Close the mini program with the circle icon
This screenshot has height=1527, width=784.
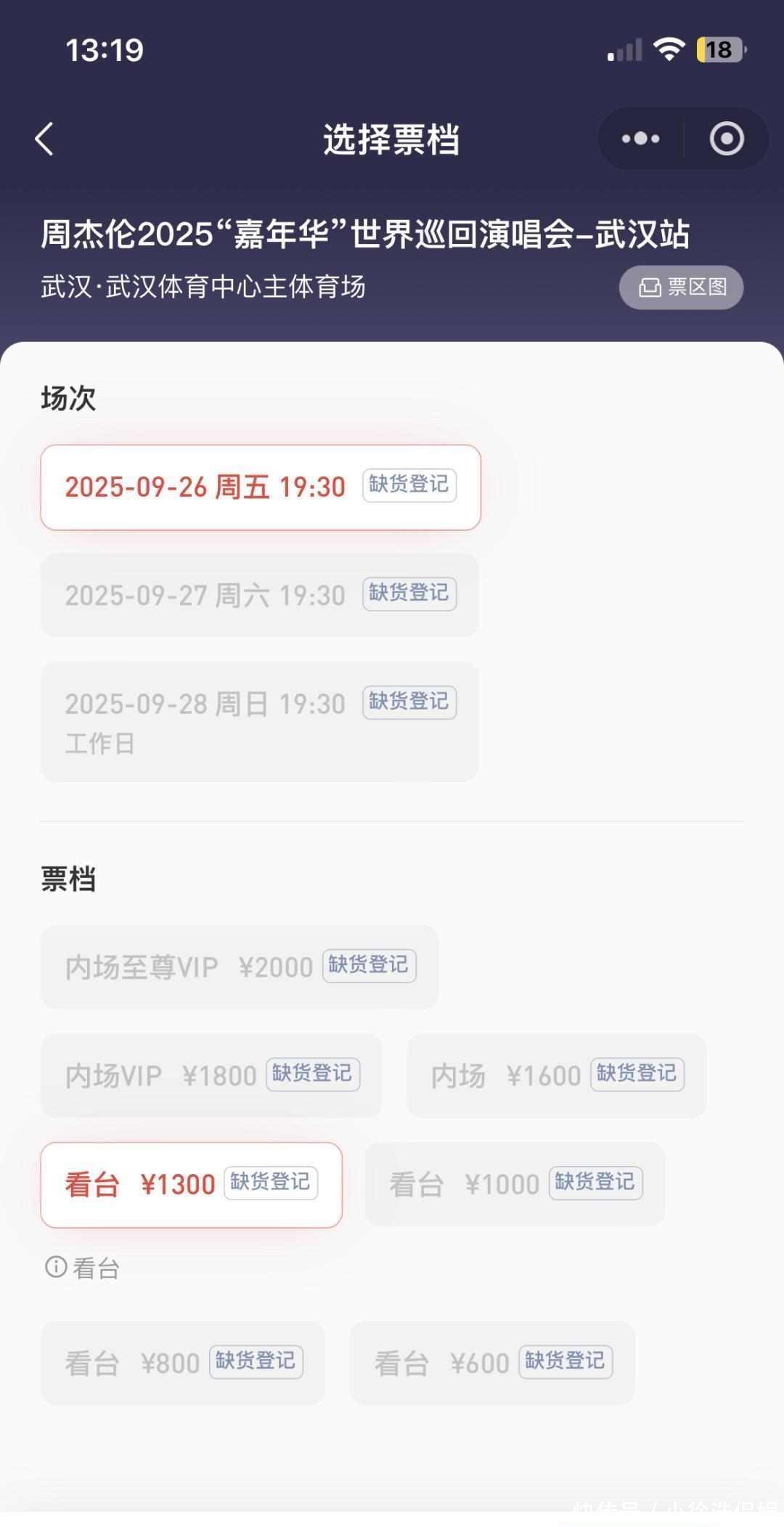(726, 139)
